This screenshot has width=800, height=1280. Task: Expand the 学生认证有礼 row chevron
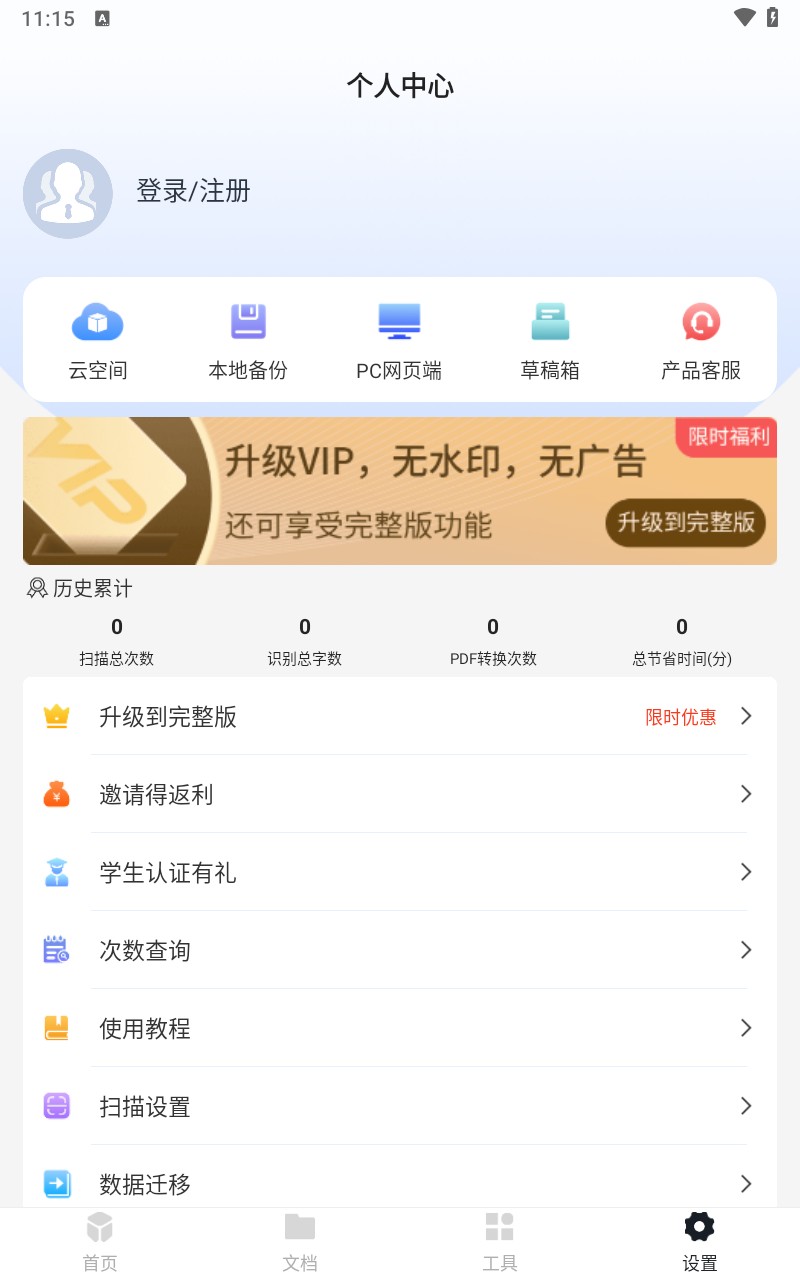[746, 872]
